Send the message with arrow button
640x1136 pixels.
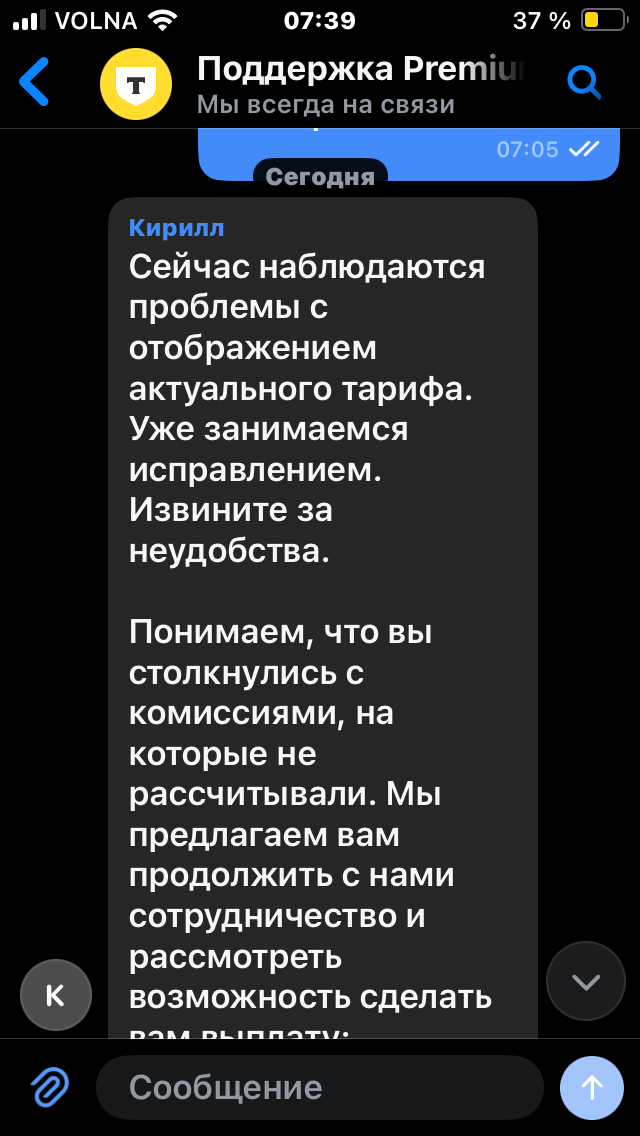click(592, 1086)
